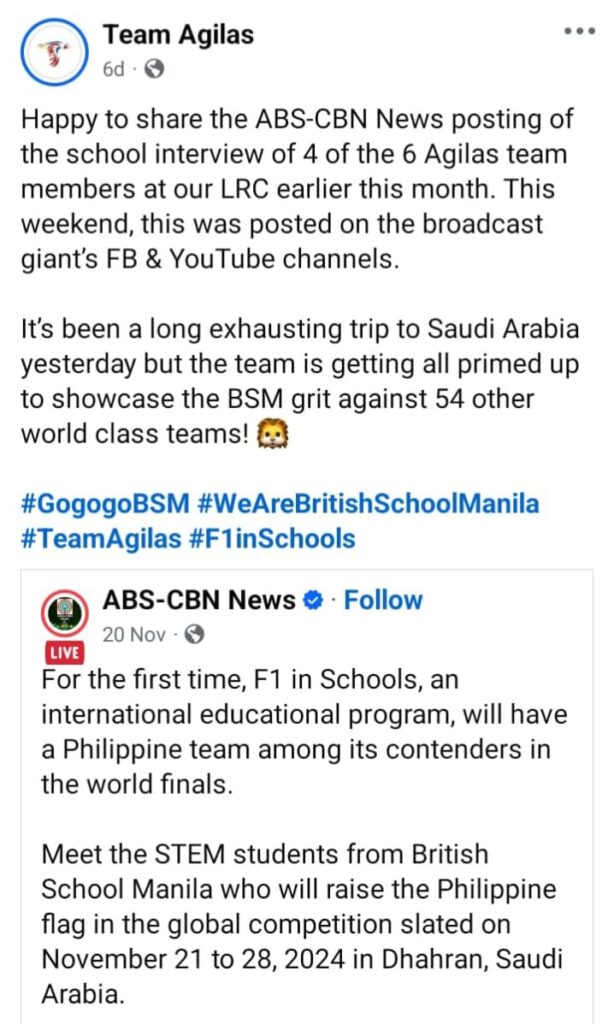The width and height of the screenshot is (614, 1024).
Task: Open the ABS-CBN News page name
Action: 199,600
